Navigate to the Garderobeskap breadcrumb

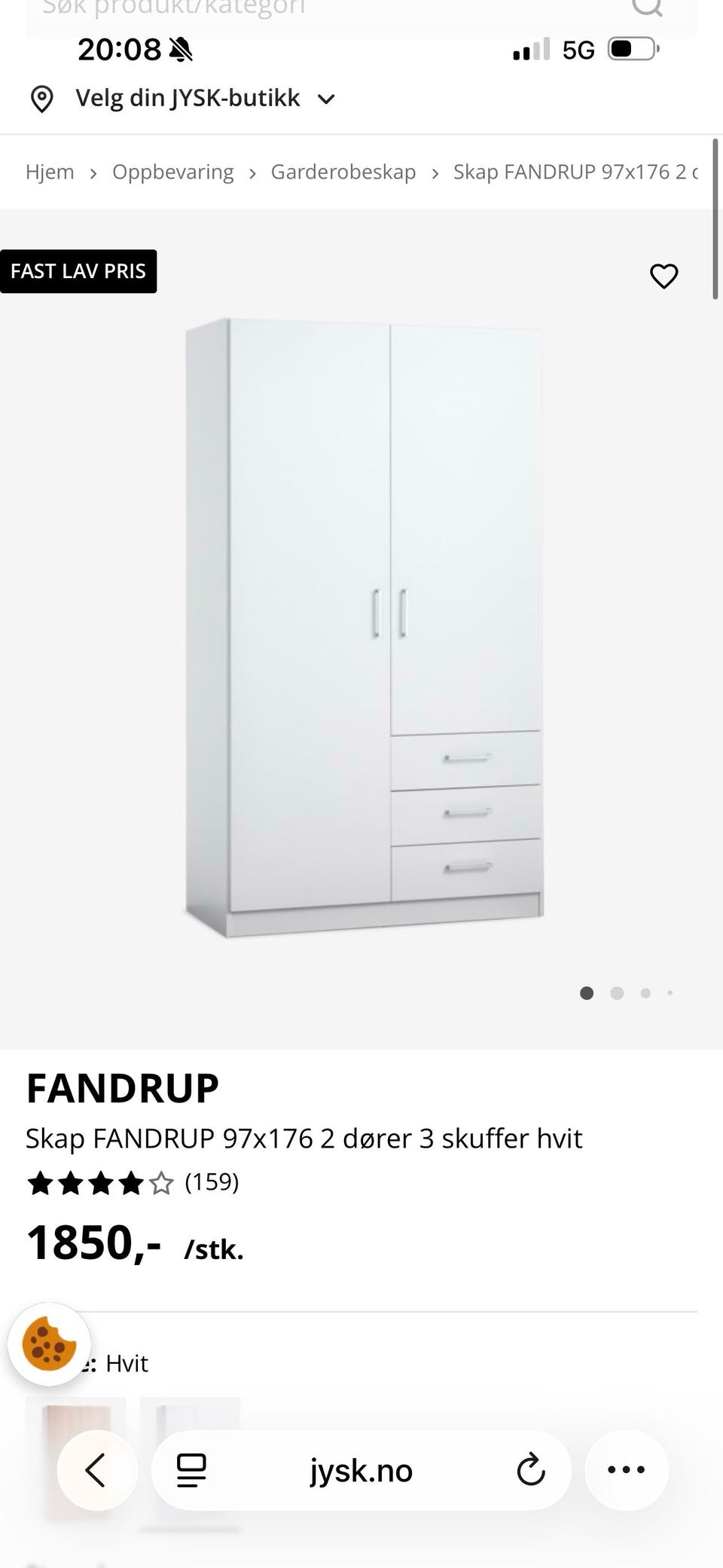coord(343,172)
